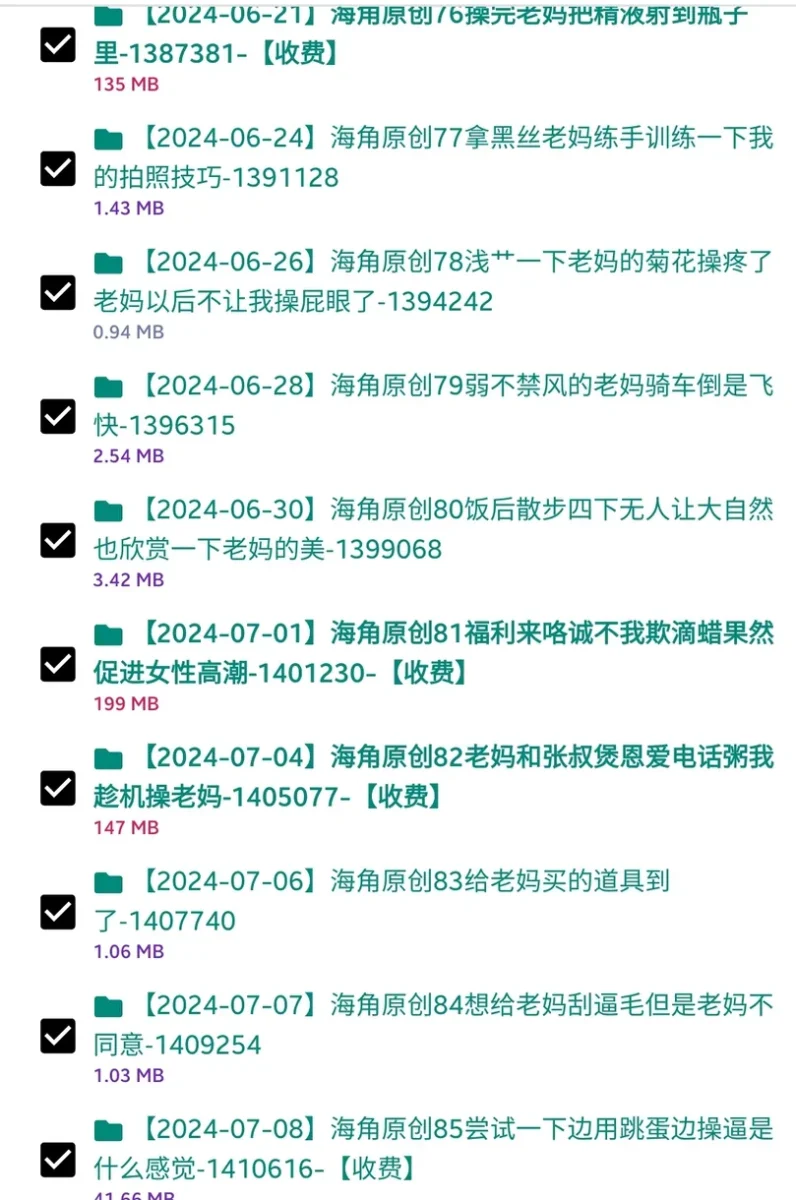This screenshot has height=1200, width=796.
Task: Open the folder ending in 1396315
Action: pos(432,405)
